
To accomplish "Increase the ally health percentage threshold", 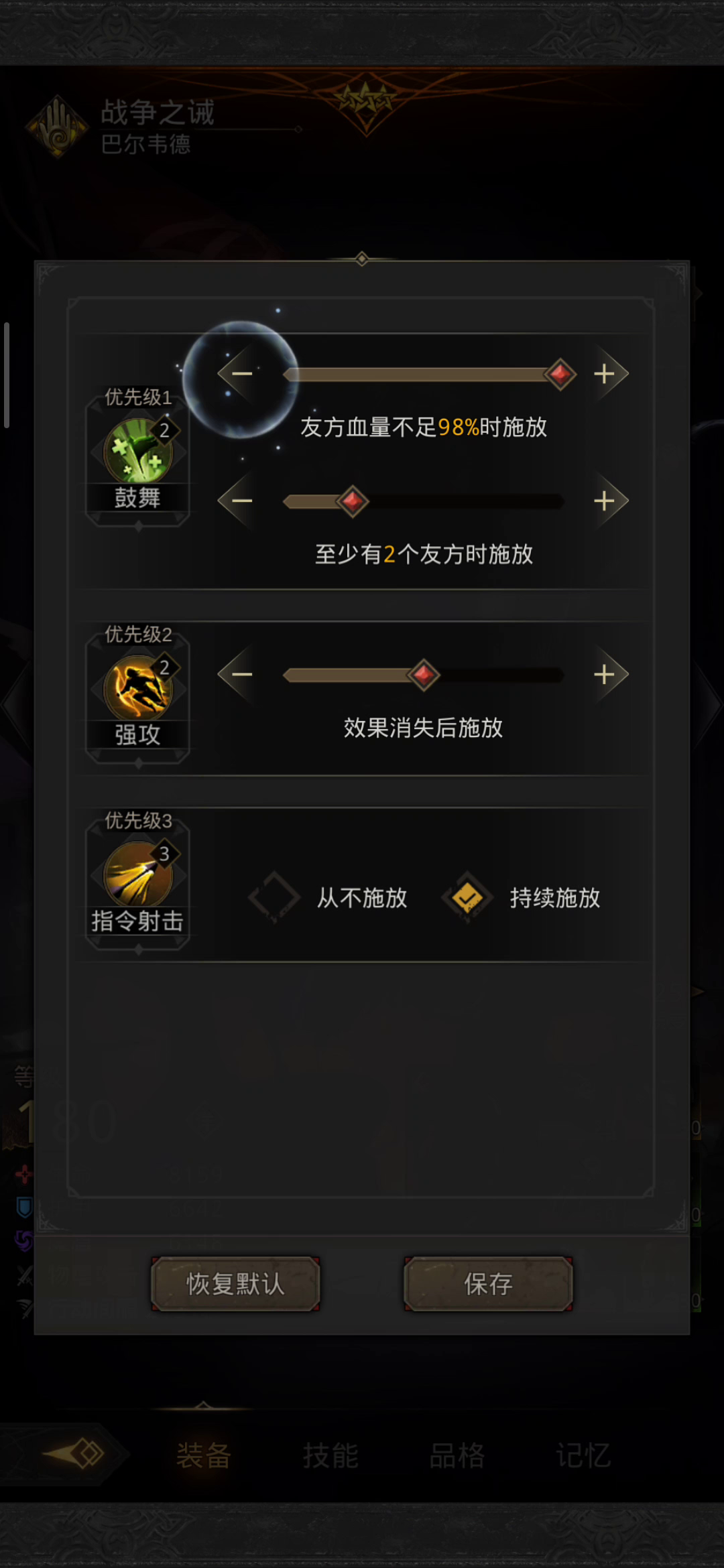I will 605,374.
